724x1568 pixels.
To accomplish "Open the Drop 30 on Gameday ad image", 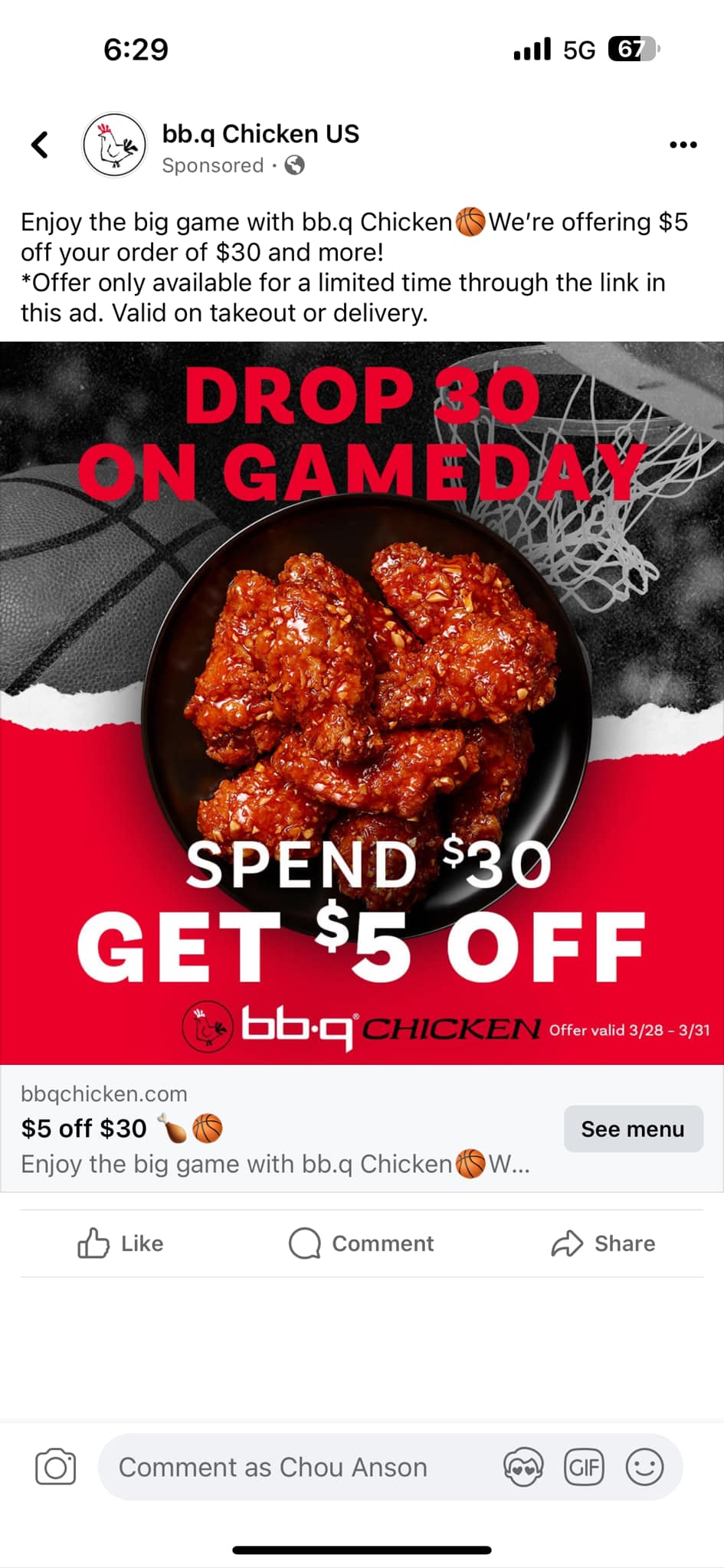I will [362, 703].
